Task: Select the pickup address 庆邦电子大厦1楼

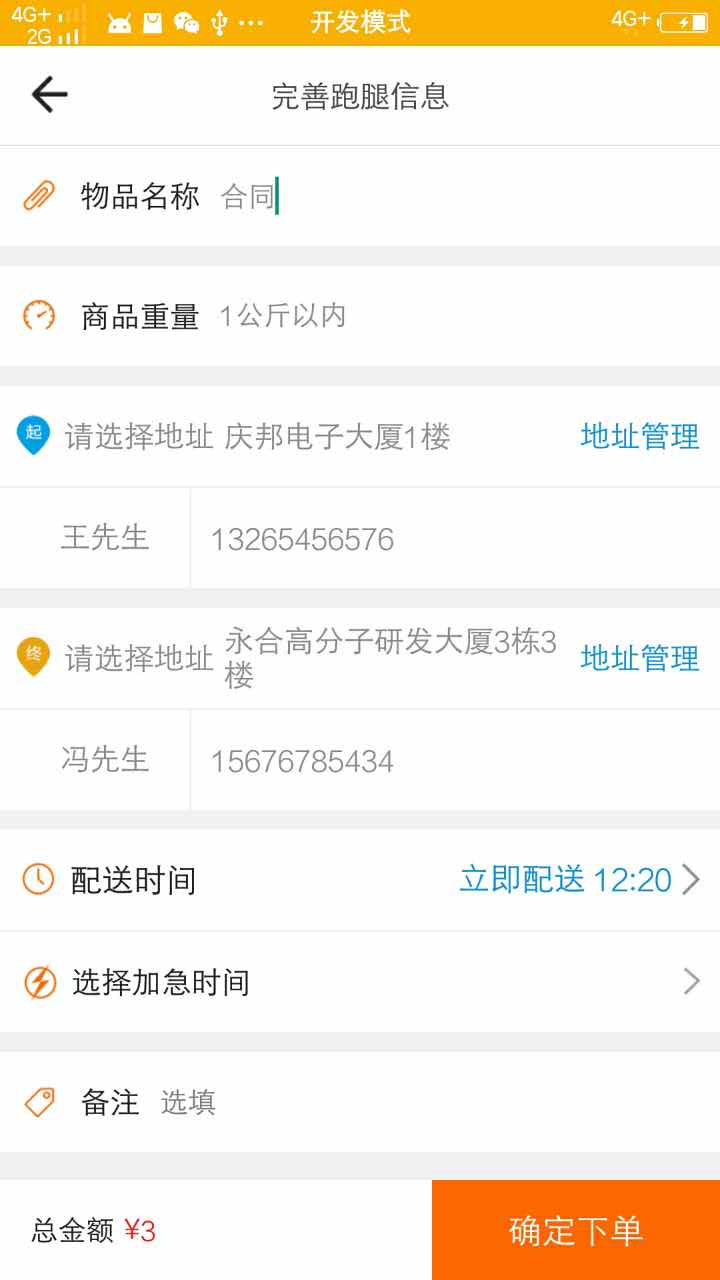Action: (x=338, y=437)
